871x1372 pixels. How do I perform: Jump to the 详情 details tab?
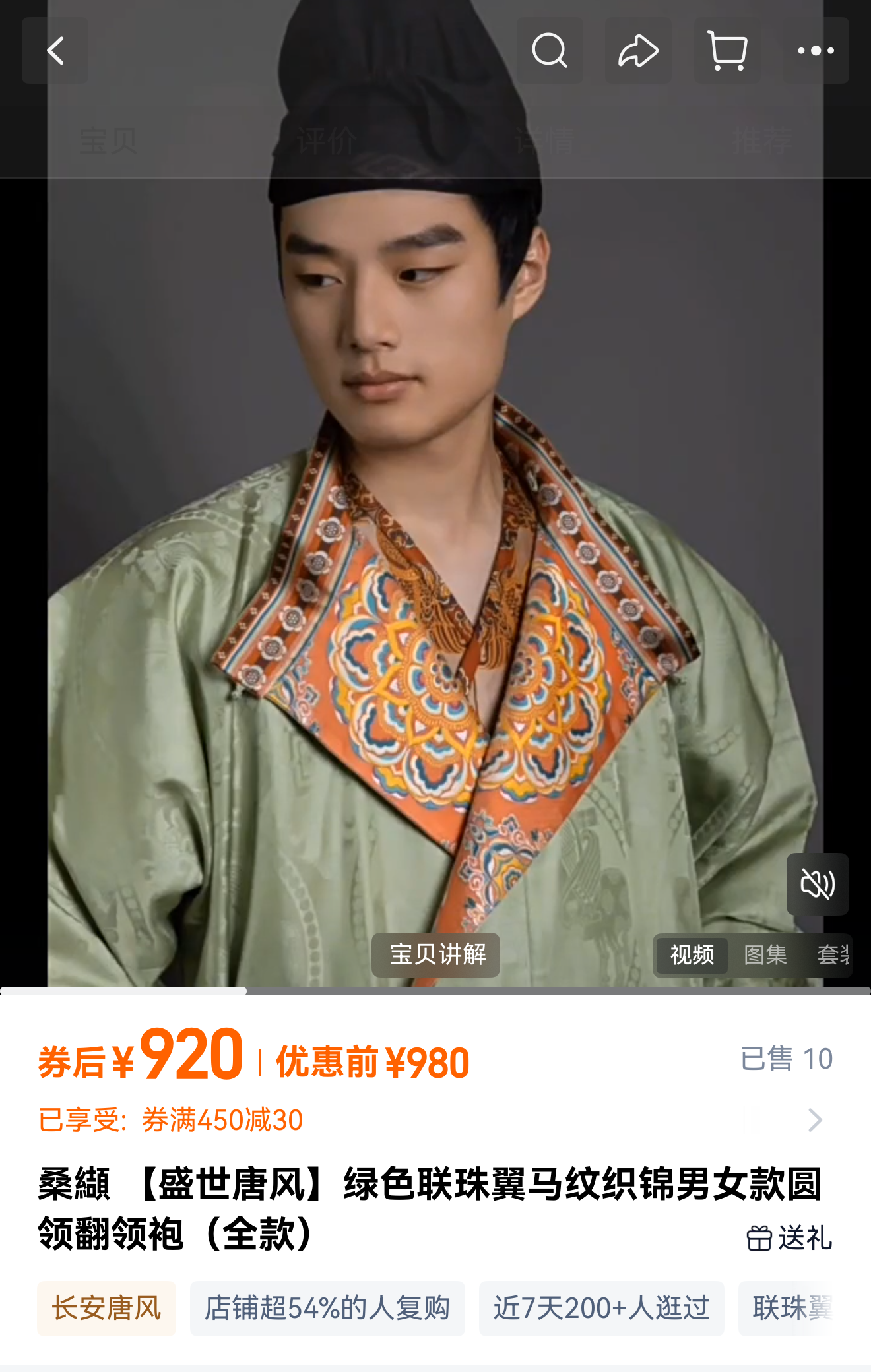coord(544,140)
